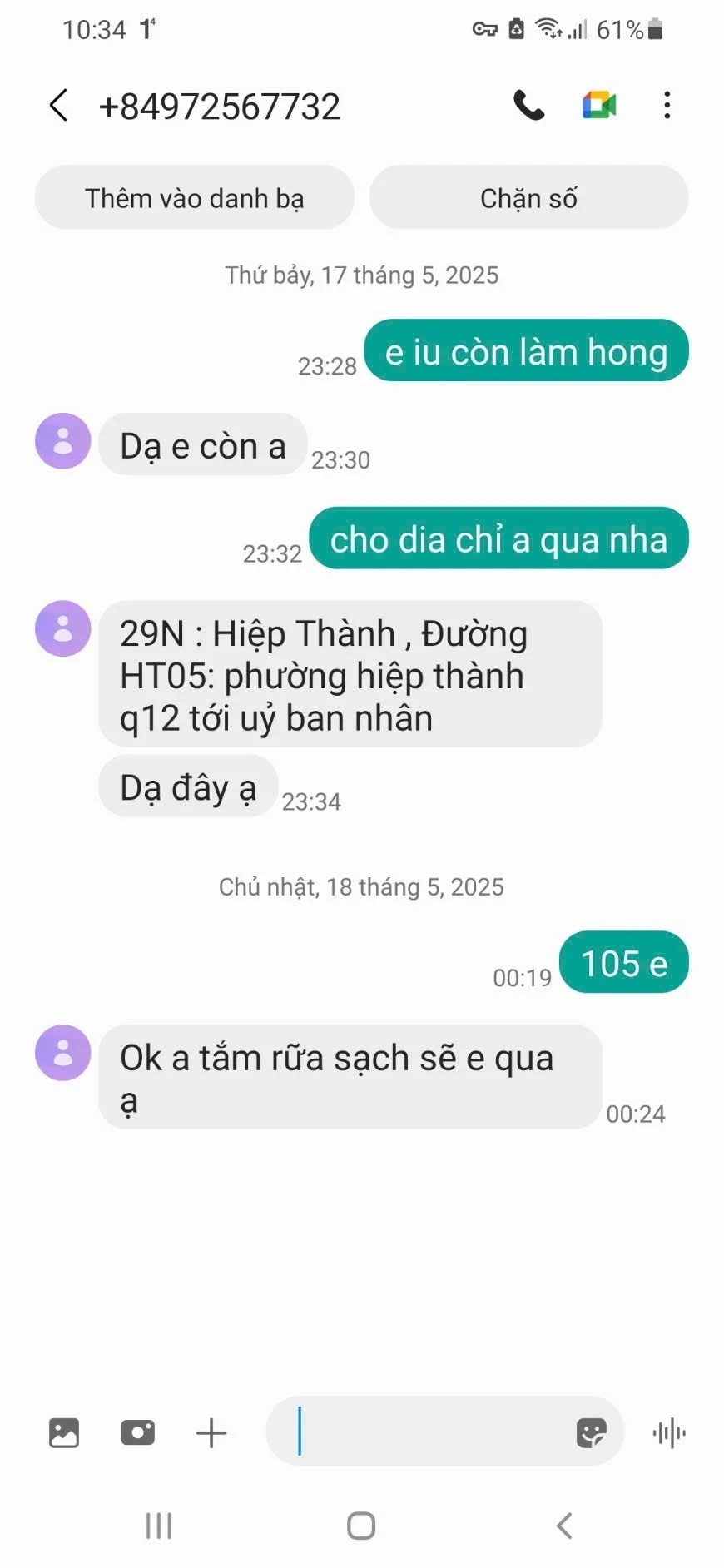Focus the message text input field
The width and height of the screenshot is (724, 1568).
pos(424,1432)
